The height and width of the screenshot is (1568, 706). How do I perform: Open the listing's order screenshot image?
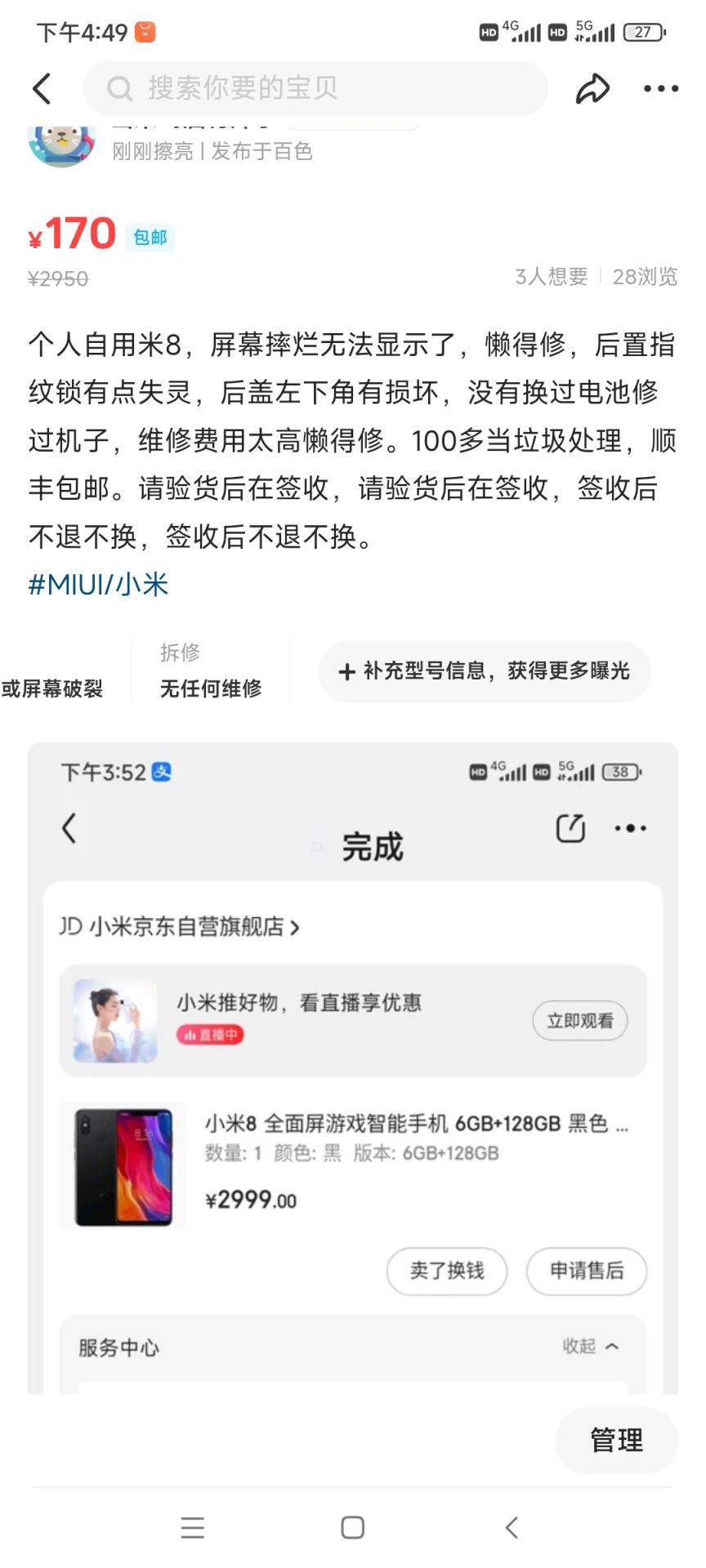point(353,1067)
